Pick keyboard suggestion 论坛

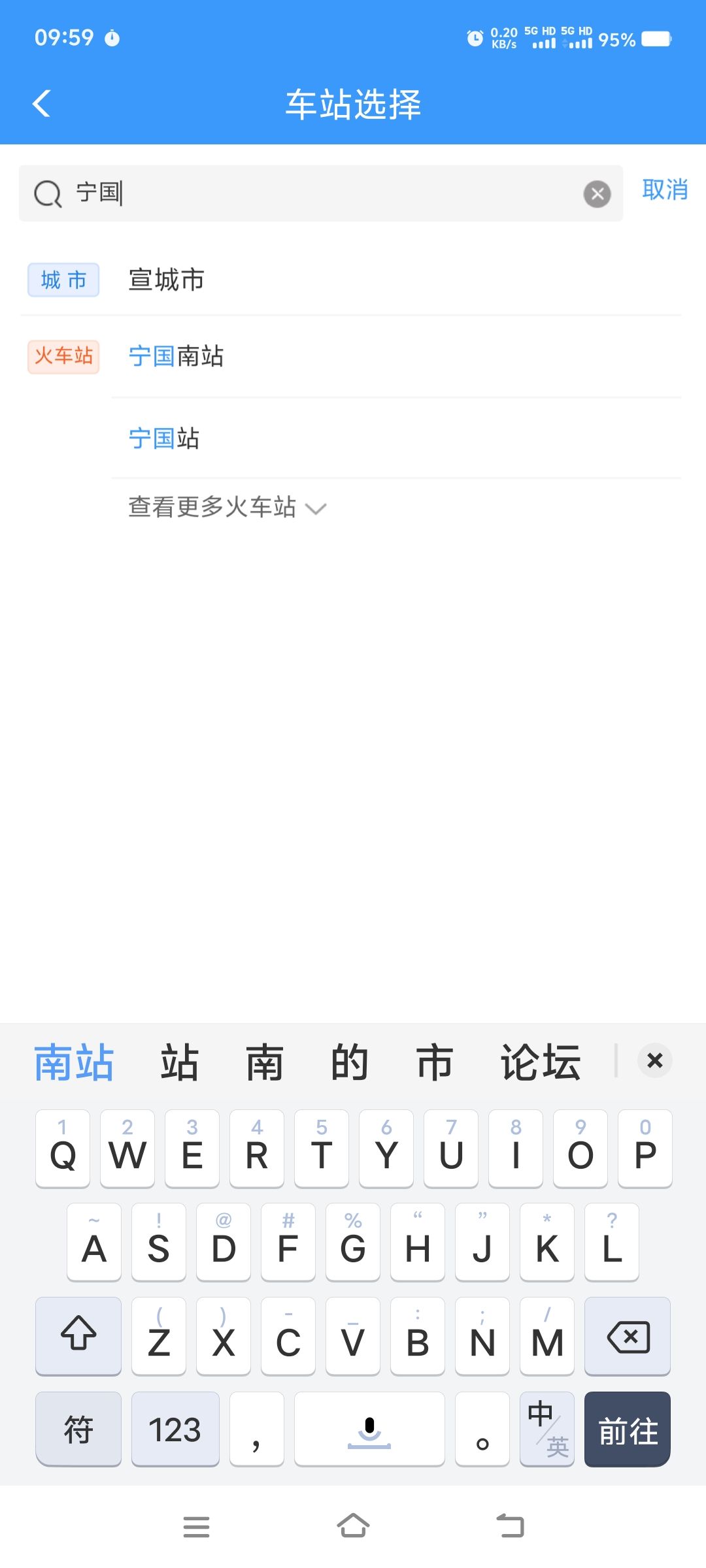540,1062
